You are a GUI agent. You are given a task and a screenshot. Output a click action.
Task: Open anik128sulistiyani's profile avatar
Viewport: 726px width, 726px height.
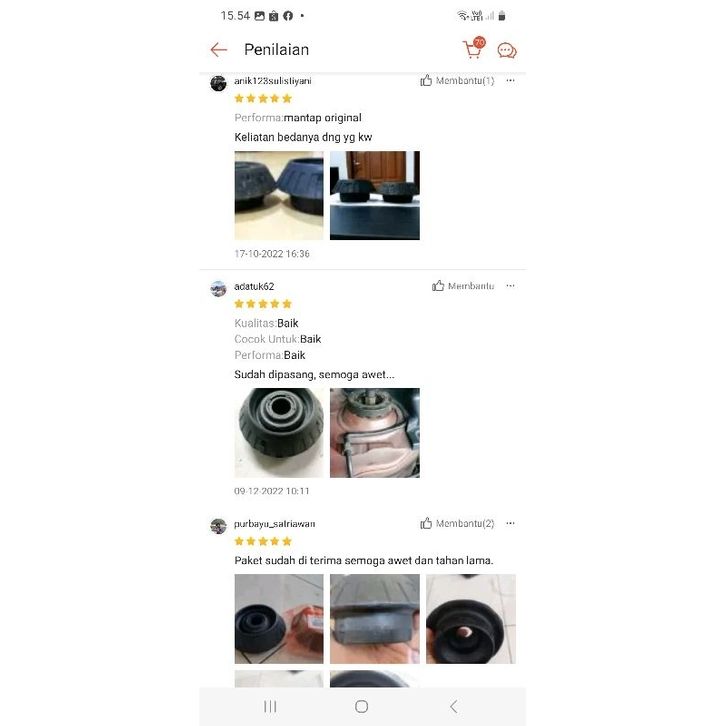218,83
